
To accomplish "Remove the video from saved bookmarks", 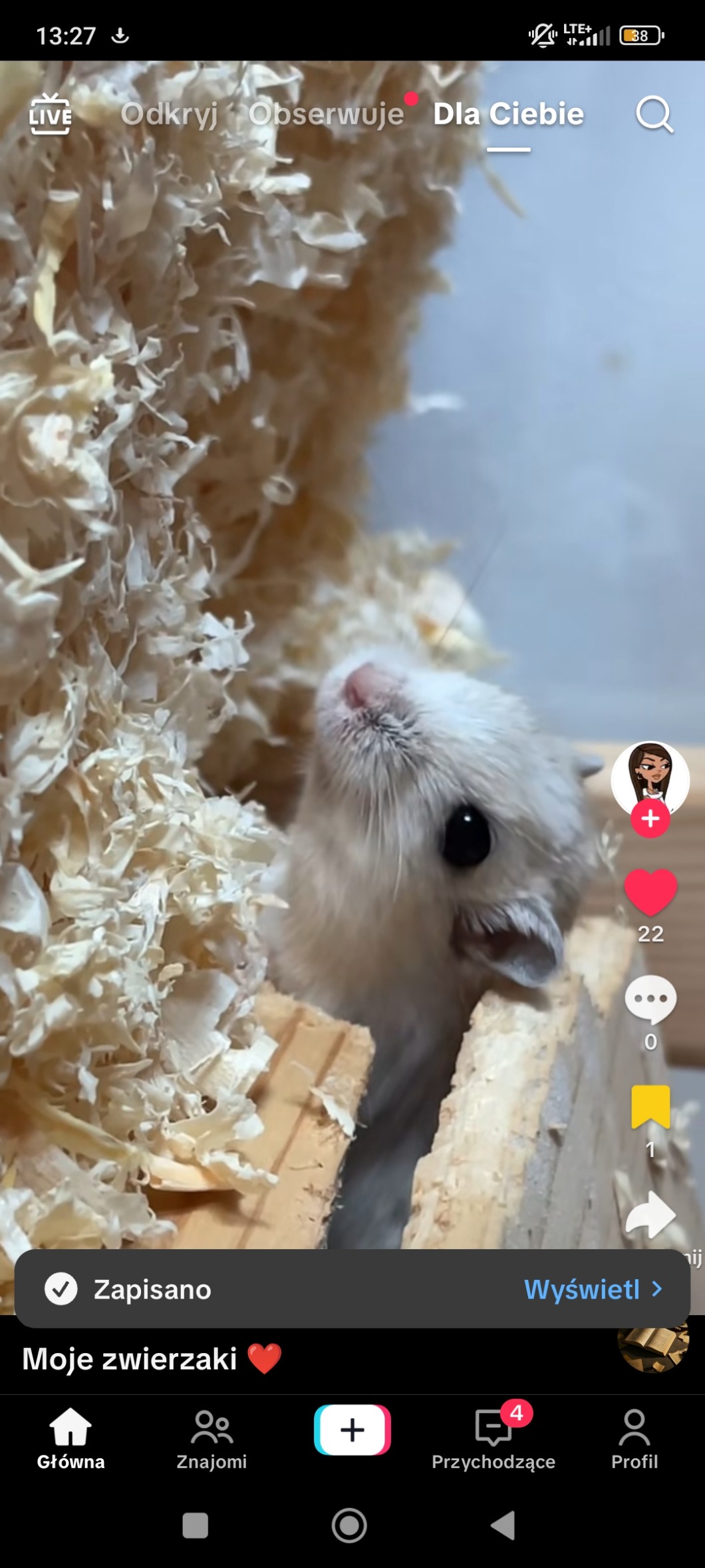I will click(650, 1107).
